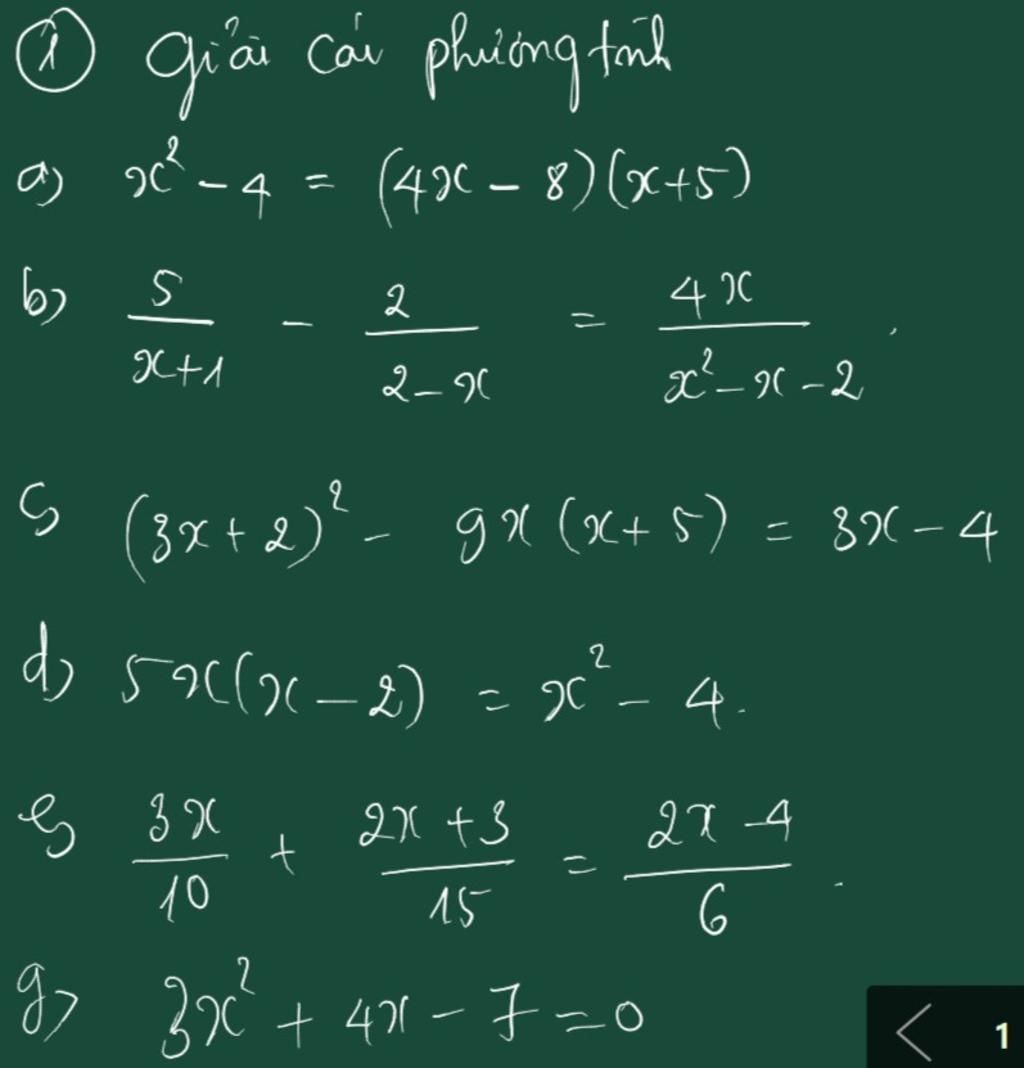This screenshot has width=1024, height=1068.
Task: Go to the previous board page arrow
Action: coord(913,1031)
